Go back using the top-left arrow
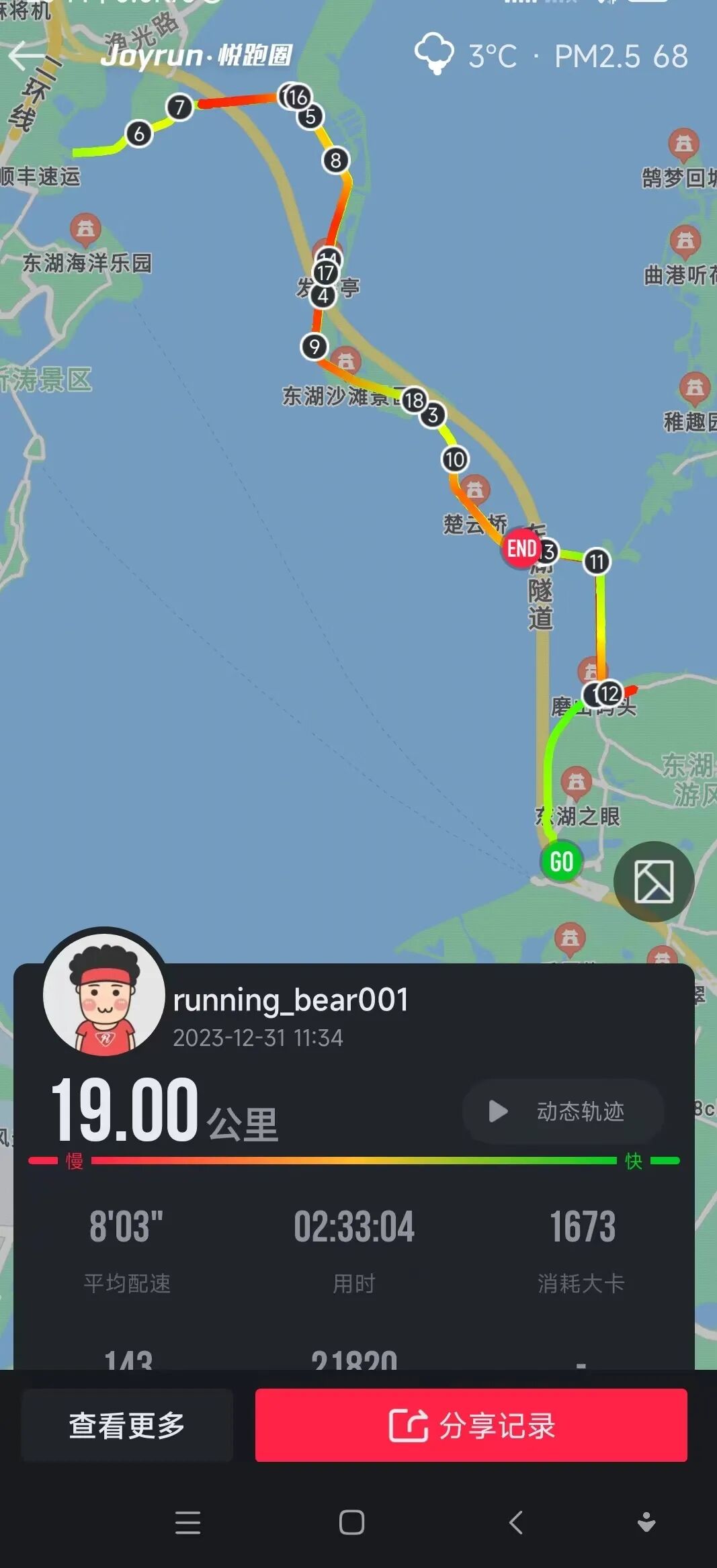This screenshot has width=717, height=1568. coord(27,55)
